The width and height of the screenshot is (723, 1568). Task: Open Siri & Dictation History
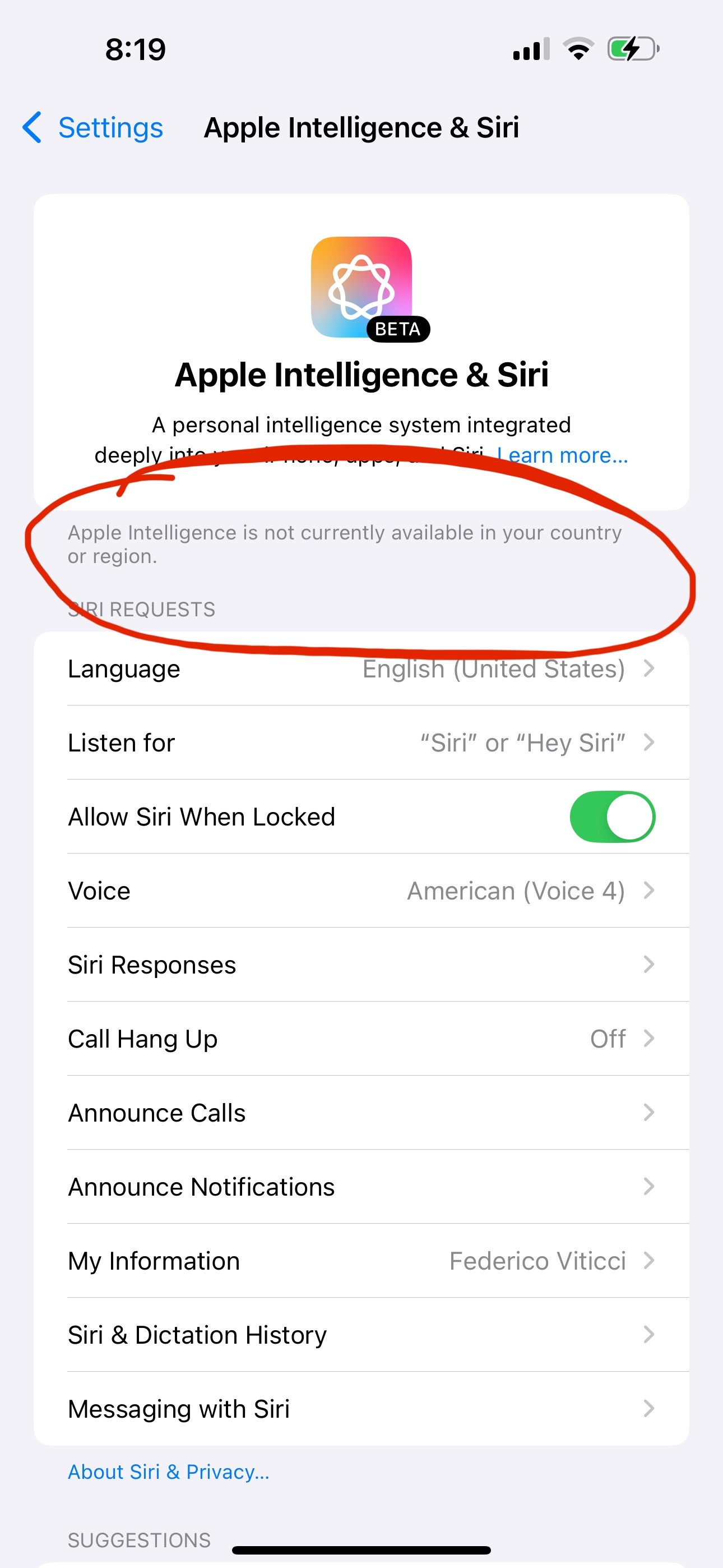[x=361, y=1335]
